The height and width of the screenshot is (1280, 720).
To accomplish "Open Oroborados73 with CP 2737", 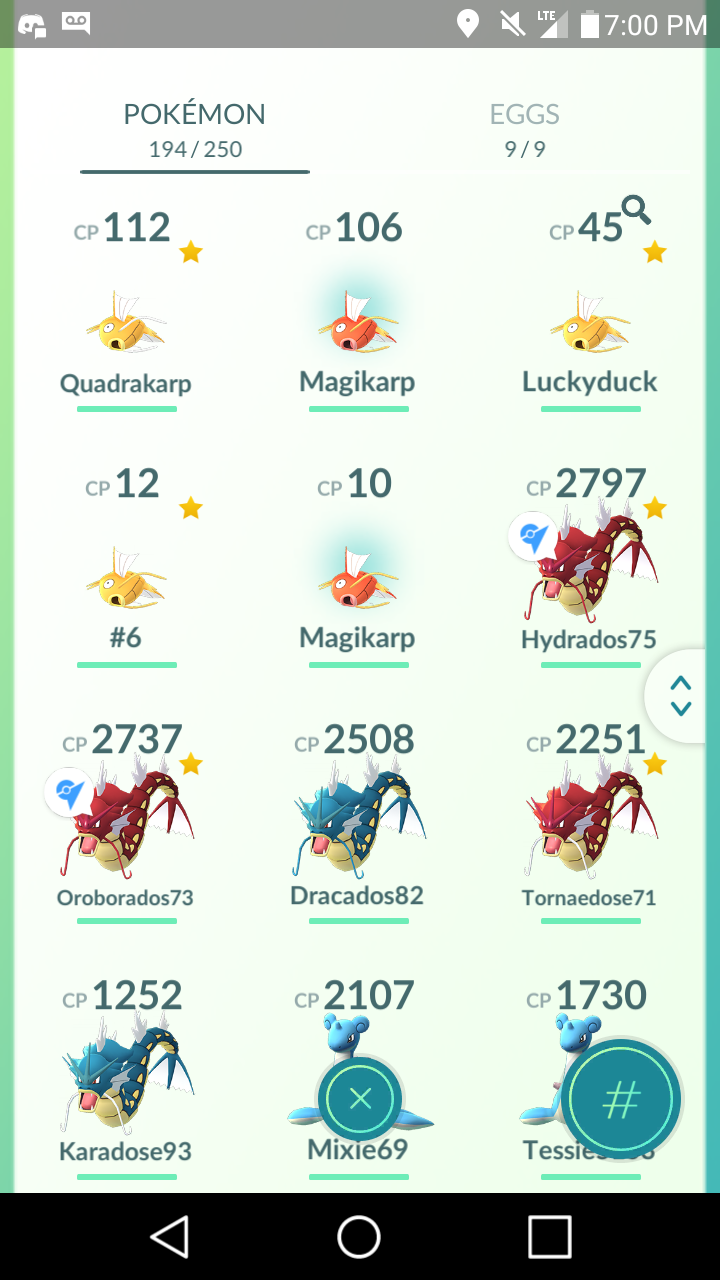I will 127,822.
